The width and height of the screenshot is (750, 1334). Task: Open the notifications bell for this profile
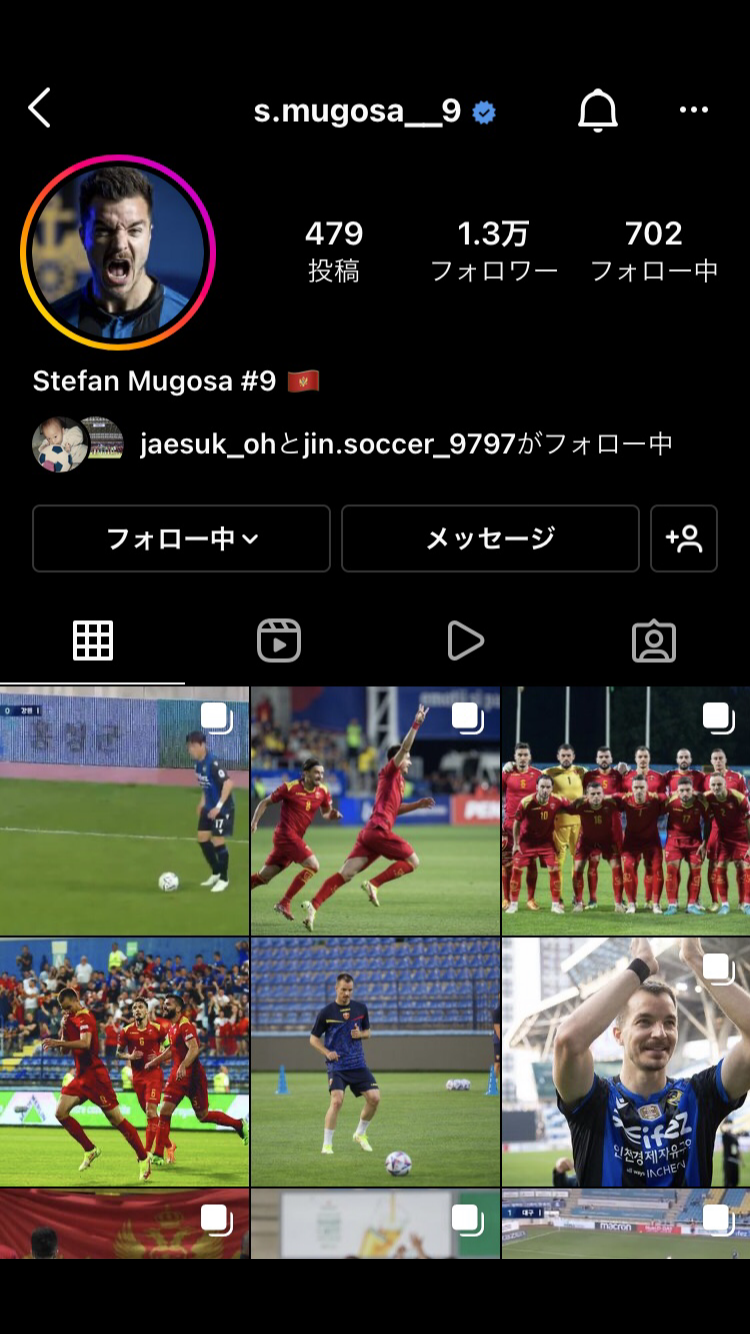[x=598, y=110]
